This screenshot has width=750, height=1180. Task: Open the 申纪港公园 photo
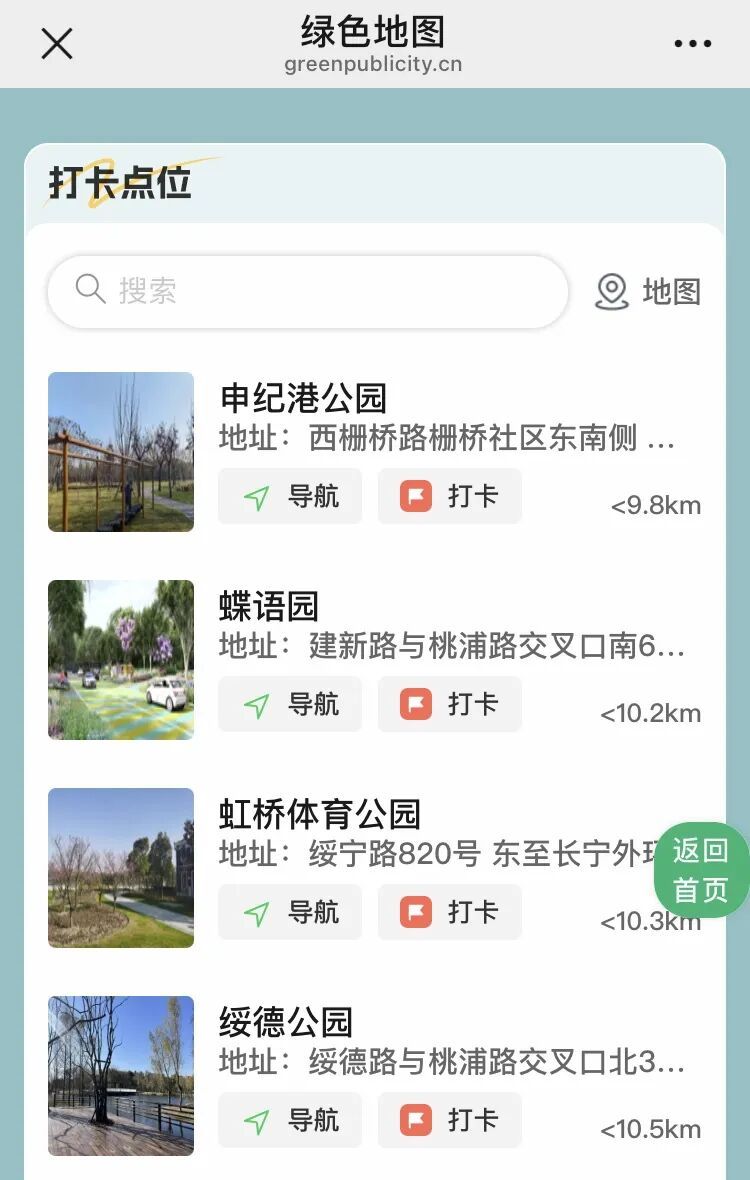click(x=121, y=452)
